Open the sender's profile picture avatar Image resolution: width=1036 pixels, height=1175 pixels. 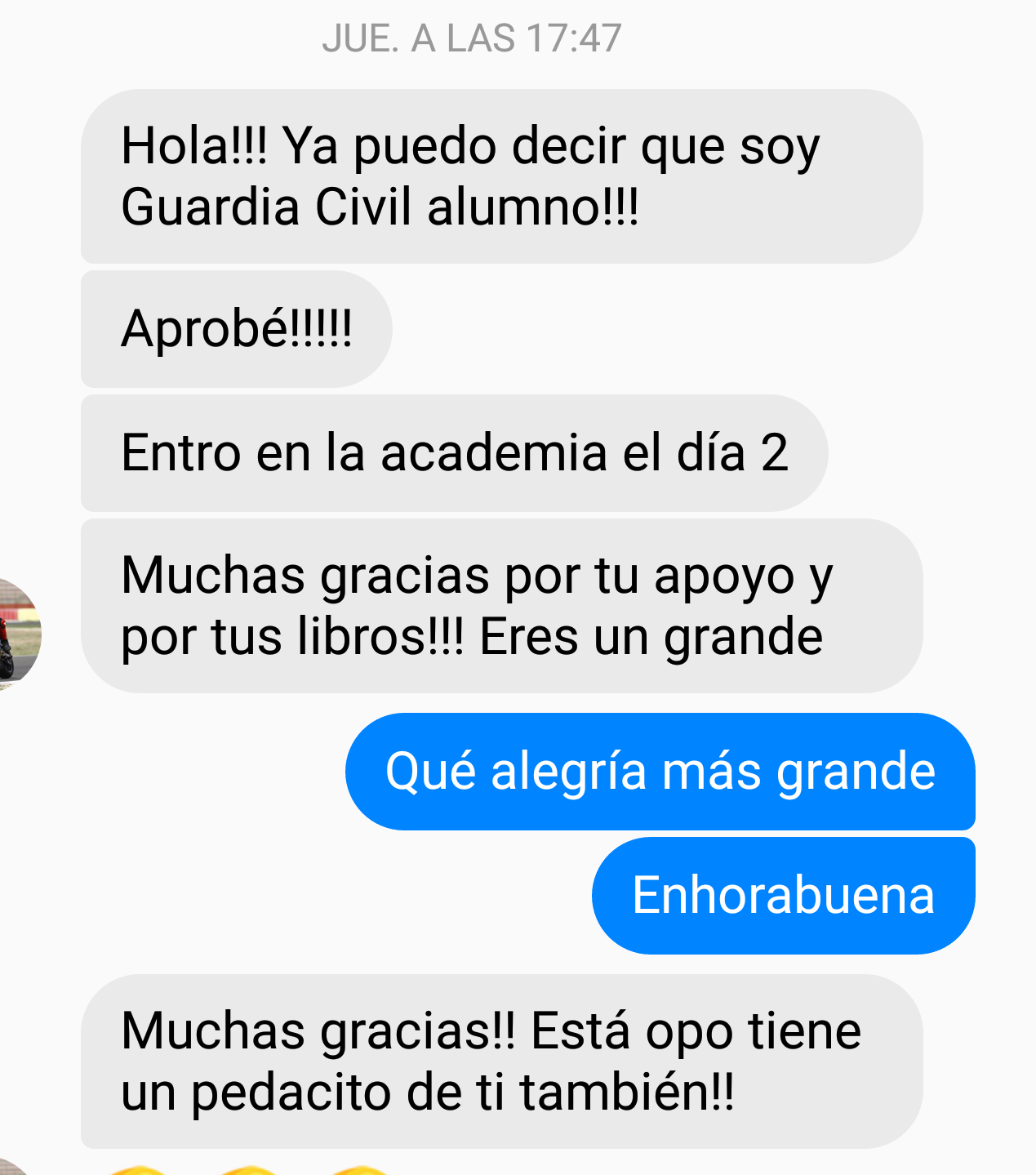[16, 633]
